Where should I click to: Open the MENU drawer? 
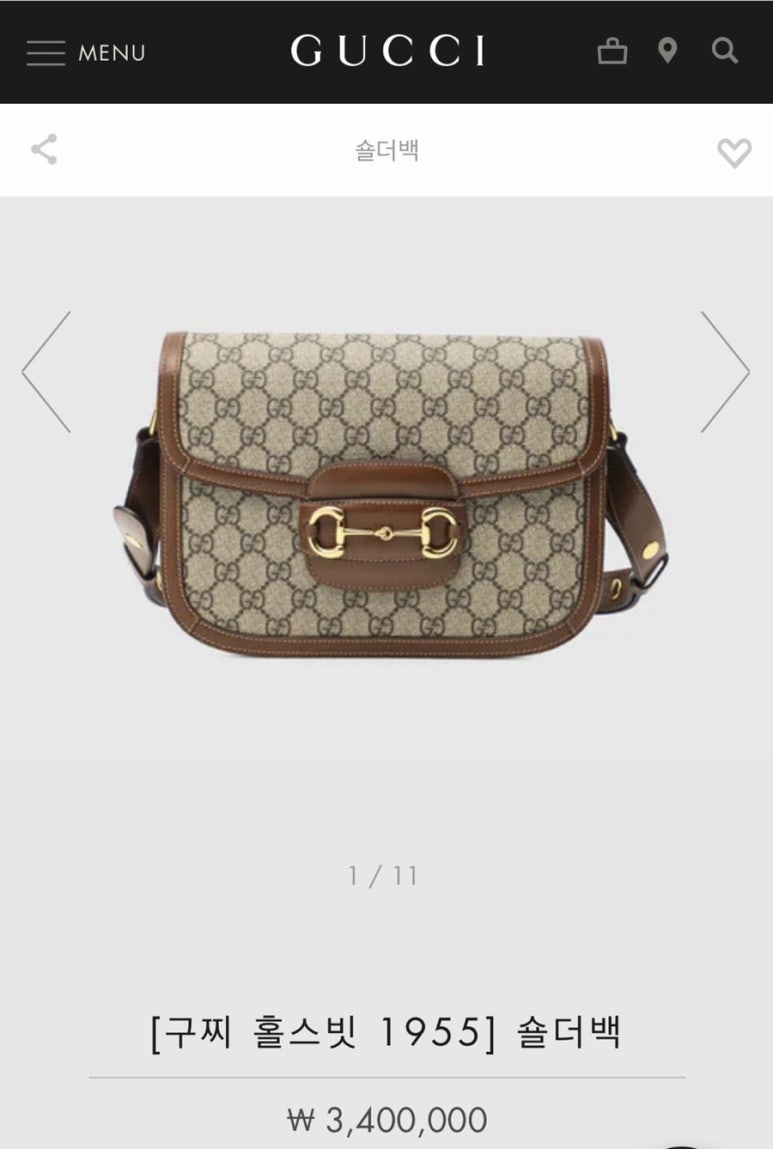tap(85, 52)
